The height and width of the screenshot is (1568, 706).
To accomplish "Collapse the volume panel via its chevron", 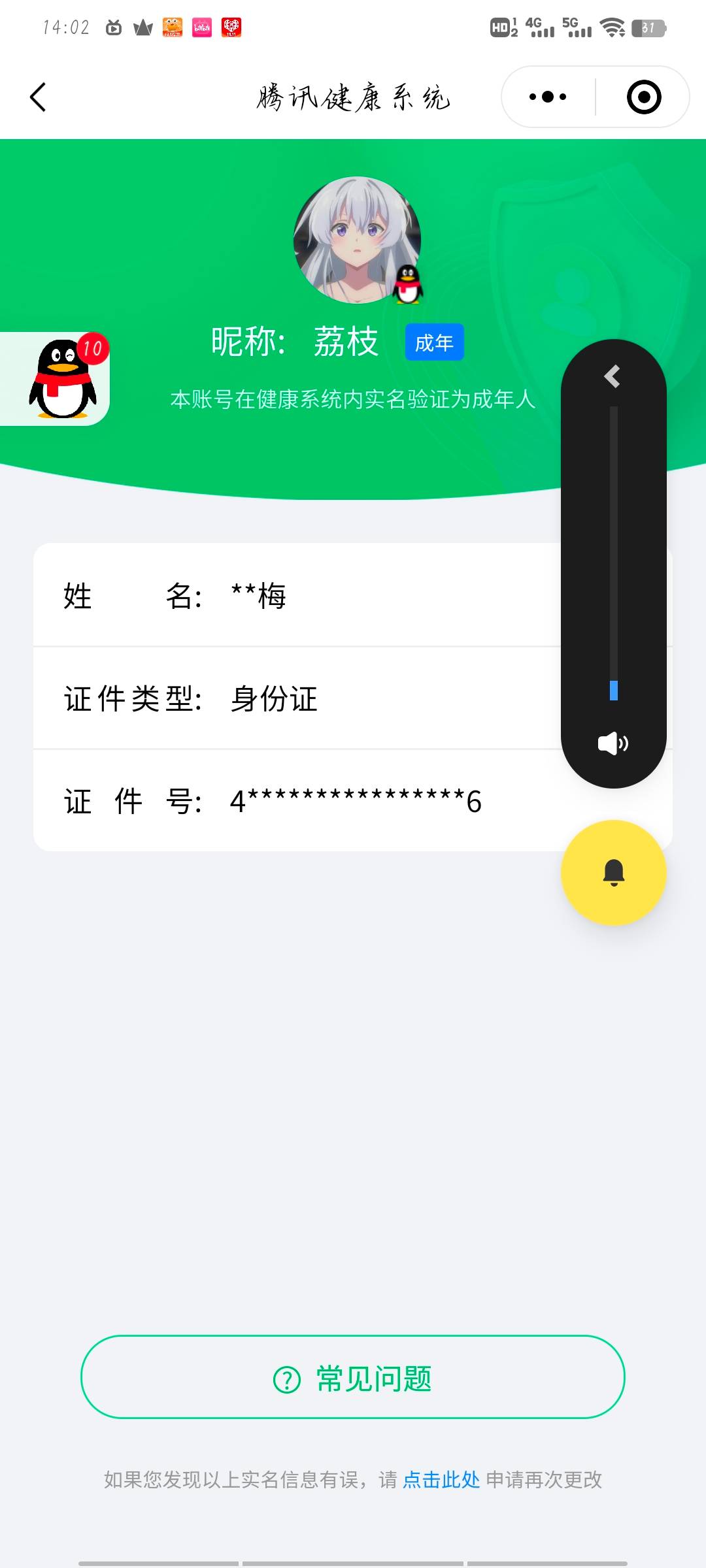I will tap(613, 377).
